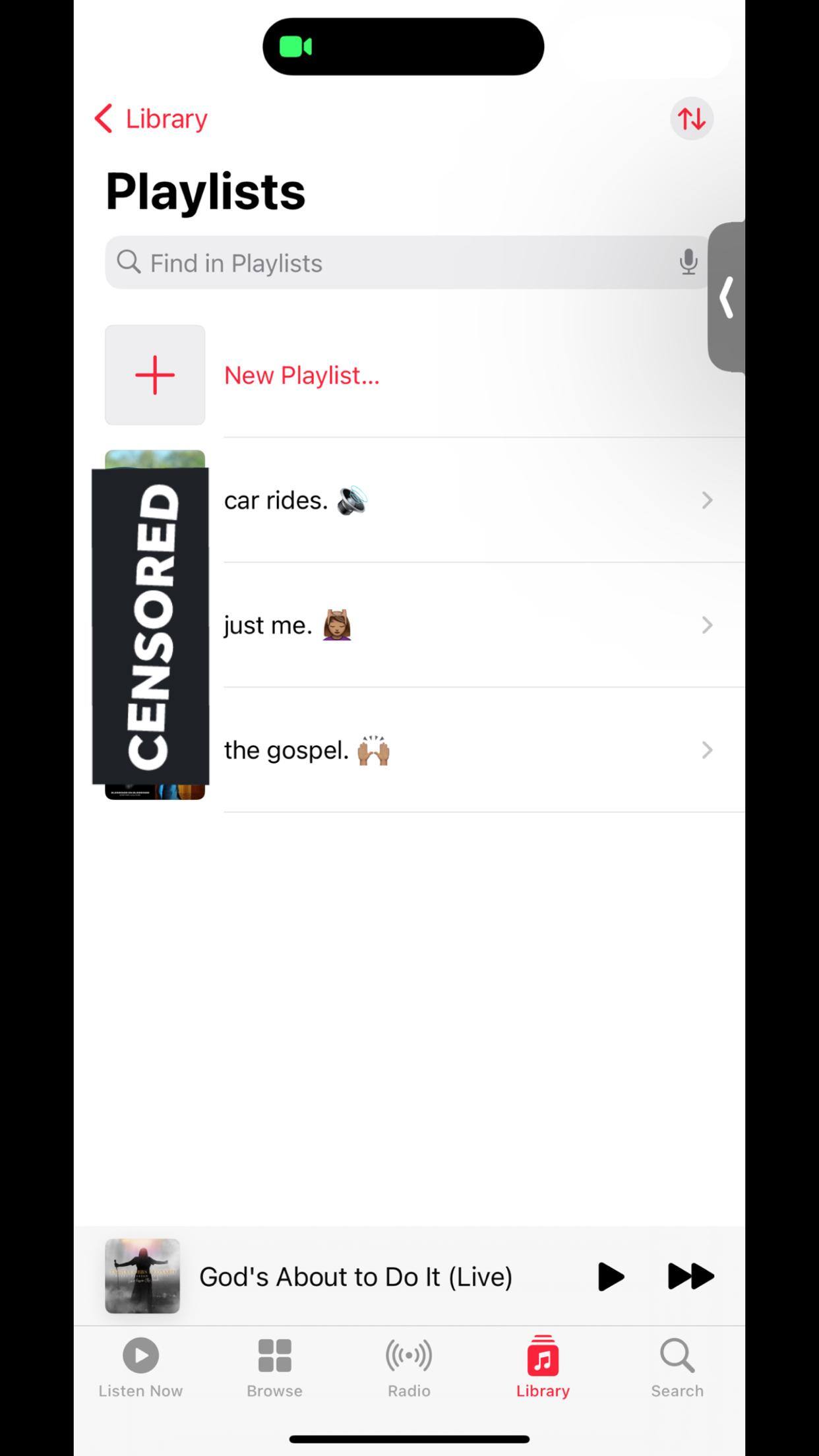Viewport: 819px width, 1456px height.
Task: Open the car rides. playlist
Action: (462, 500)
